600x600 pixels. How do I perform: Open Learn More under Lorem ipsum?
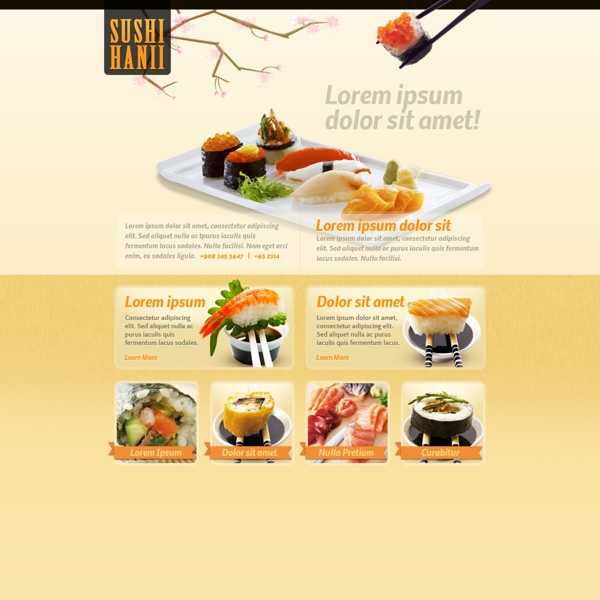141,357
